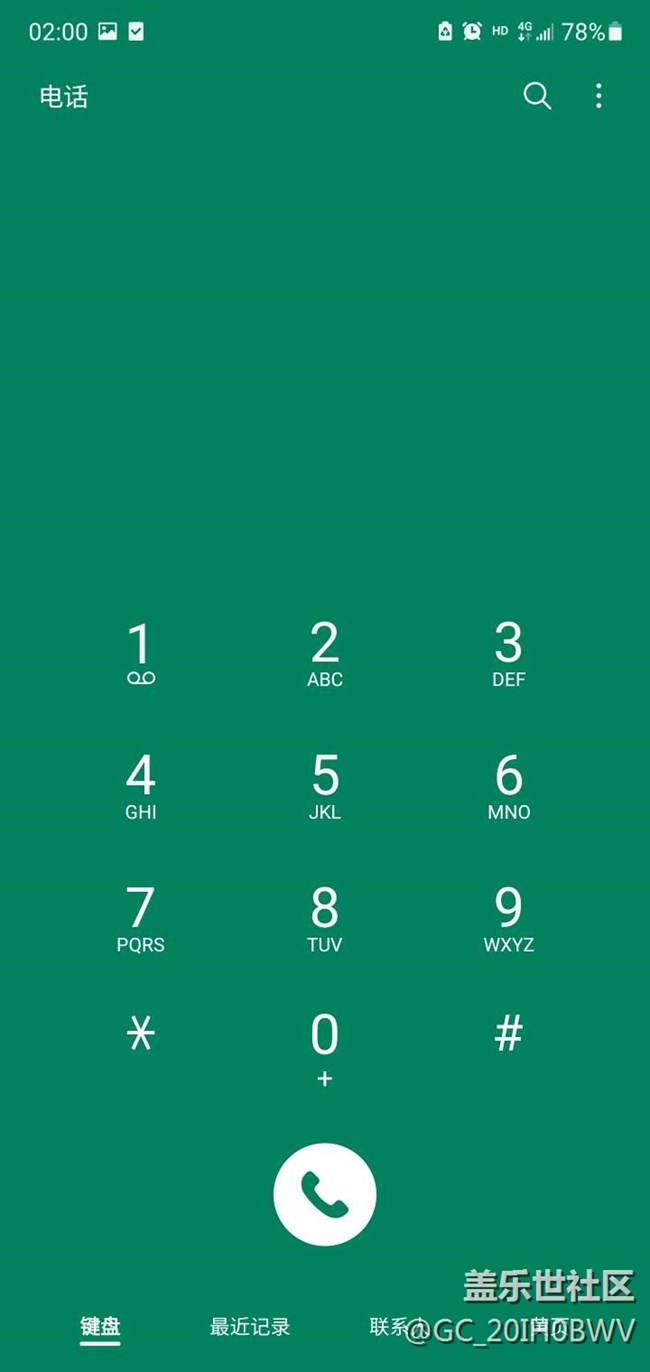Enter the asterisk star key

pos(140,1034)
